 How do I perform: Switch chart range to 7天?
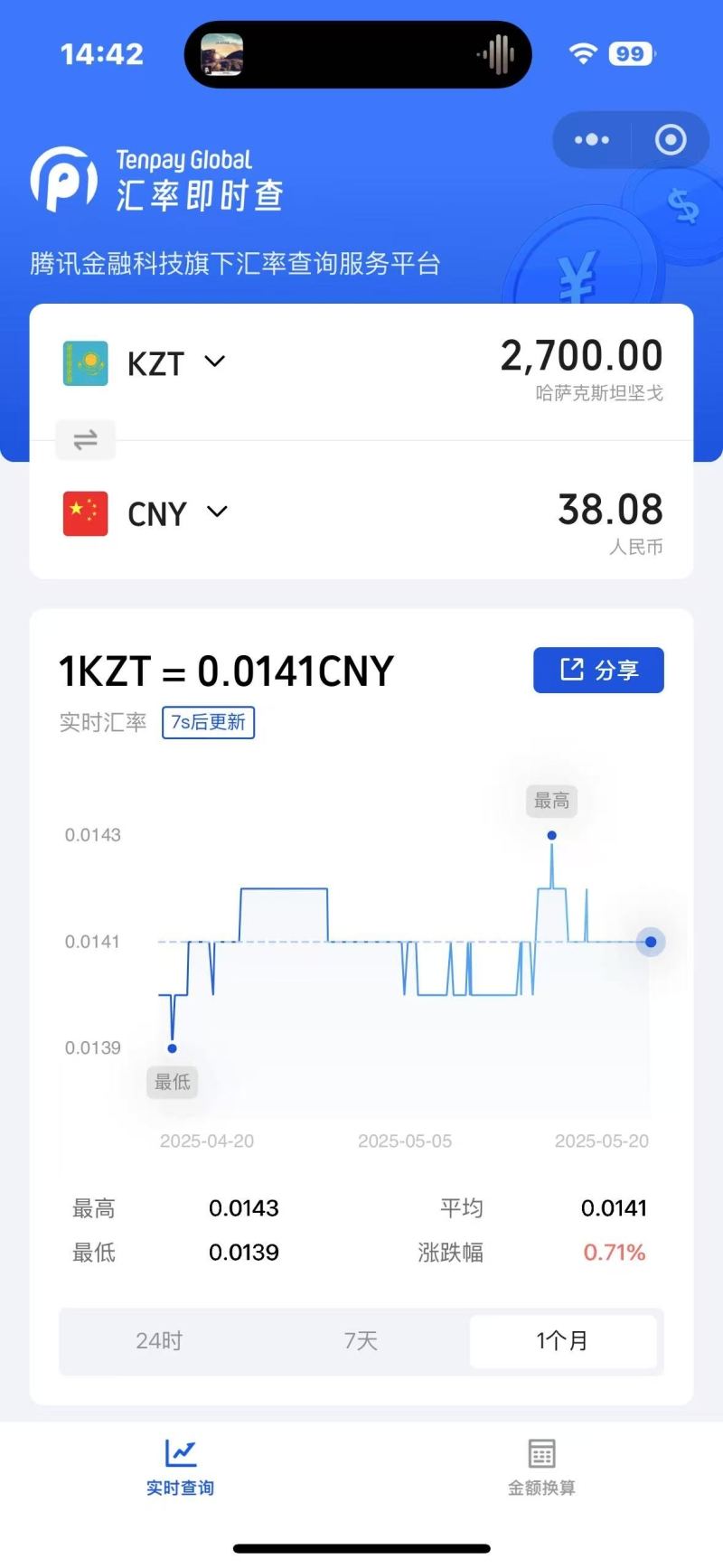[x=361, y=1341]
